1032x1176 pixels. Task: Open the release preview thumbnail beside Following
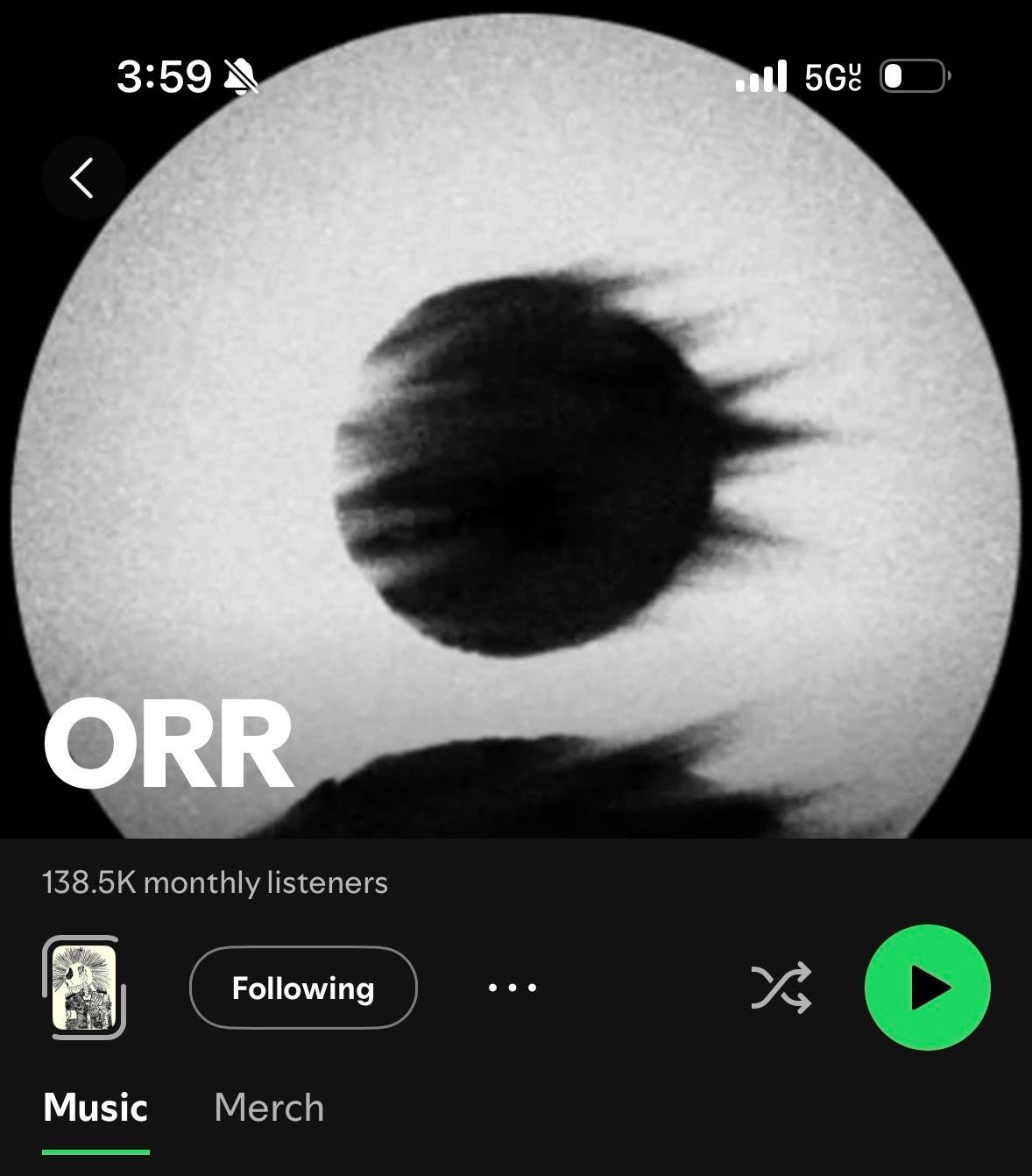tap(84, 988)
